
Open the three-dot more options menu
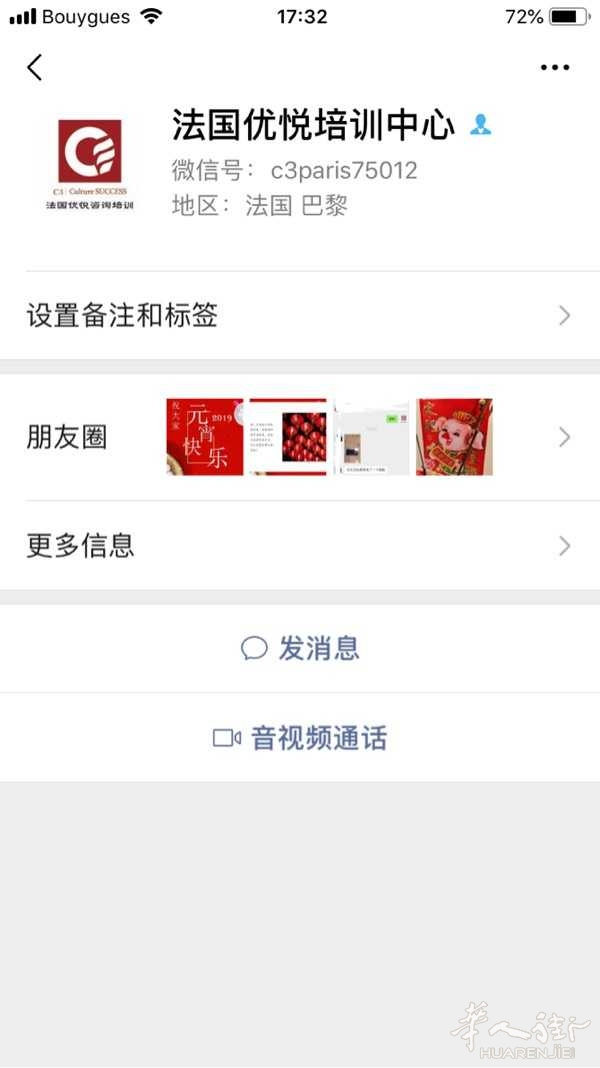[x=555, y=67]
